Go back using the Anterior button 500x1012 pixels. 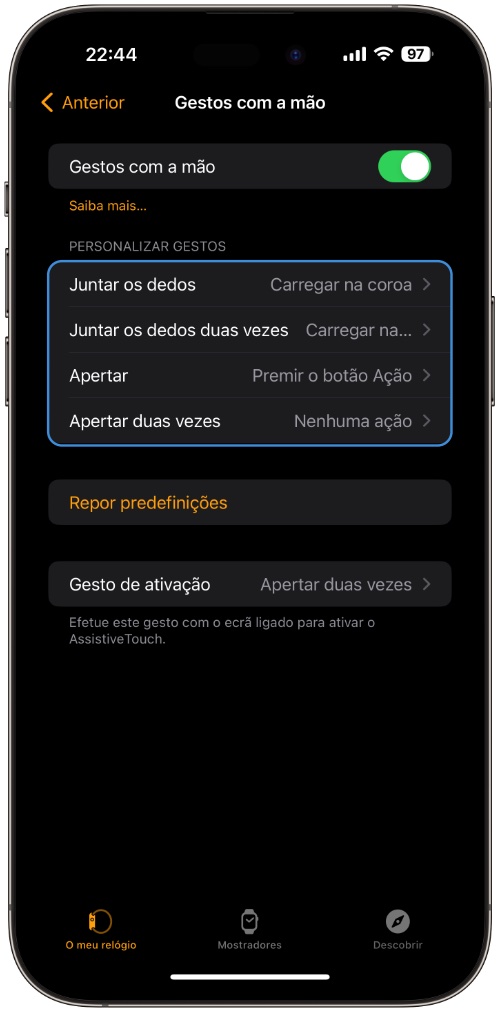tap(82, 103)
